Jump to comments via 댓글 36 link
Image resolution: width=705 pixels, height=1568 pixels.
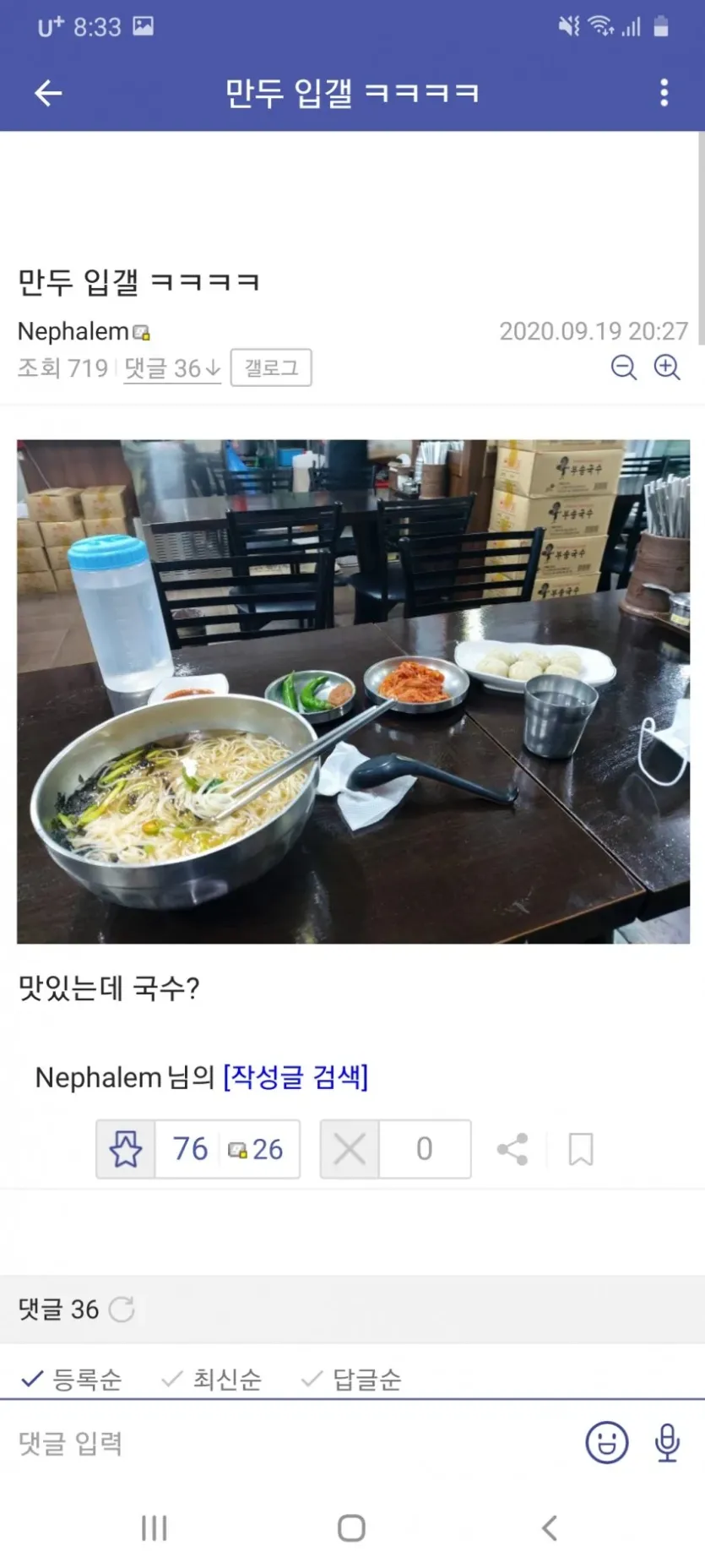click(x=172, y=368)
